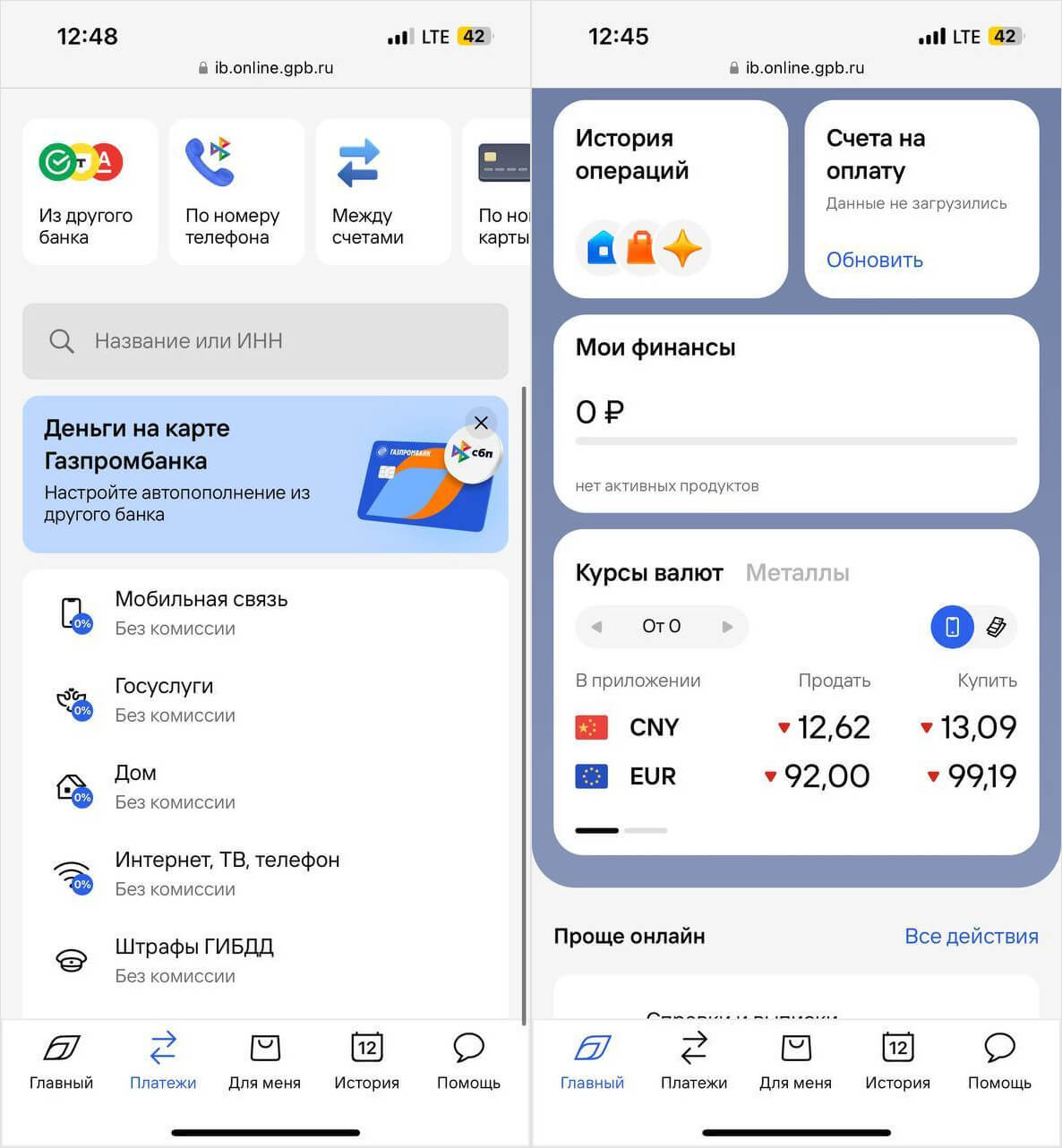Switch to the Металлы tab
Image resolution: width=1062 pixels, height=1148 pixels.
(797, 573)
